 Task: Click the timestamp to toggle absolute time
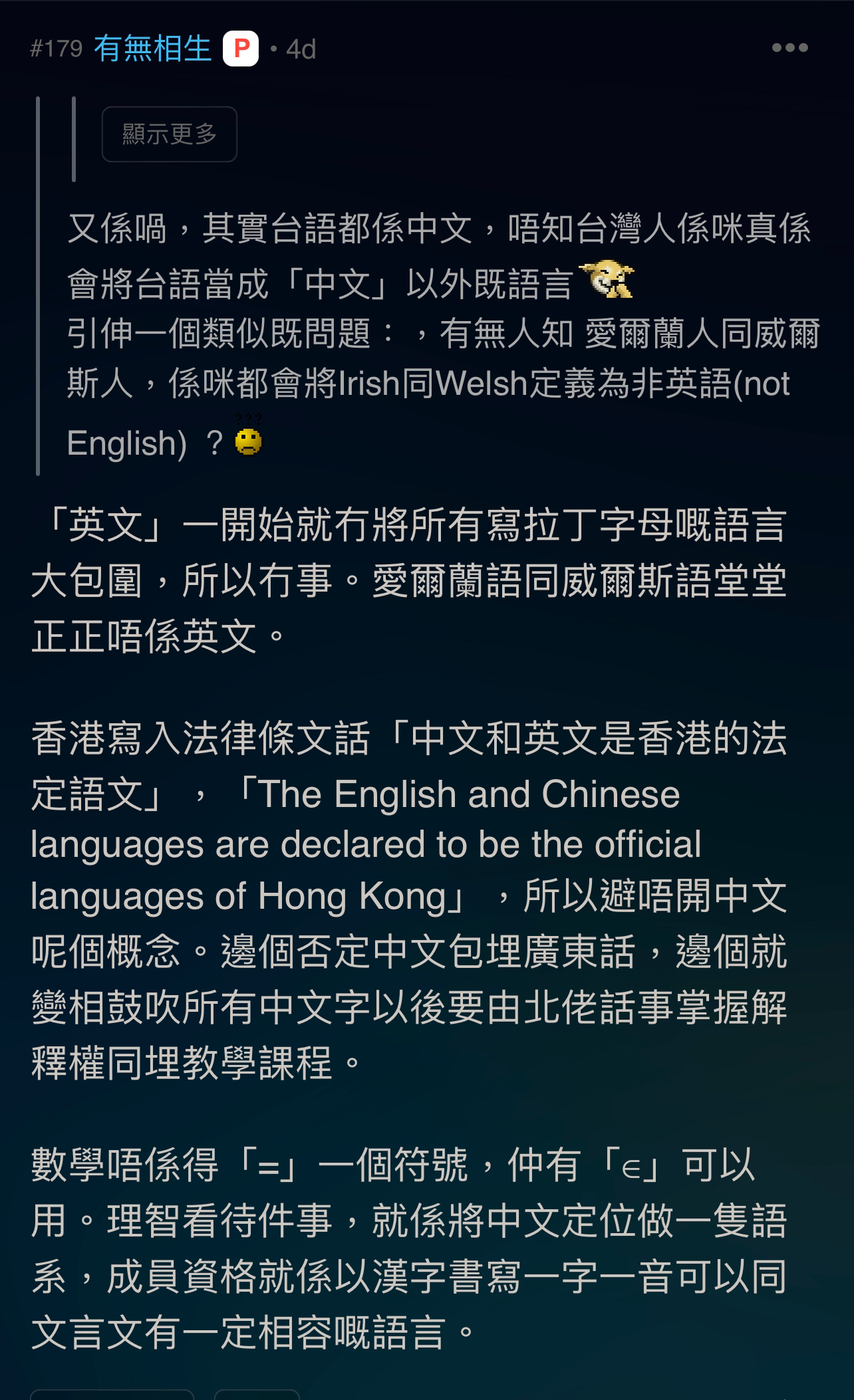click(x=301, y=50)
